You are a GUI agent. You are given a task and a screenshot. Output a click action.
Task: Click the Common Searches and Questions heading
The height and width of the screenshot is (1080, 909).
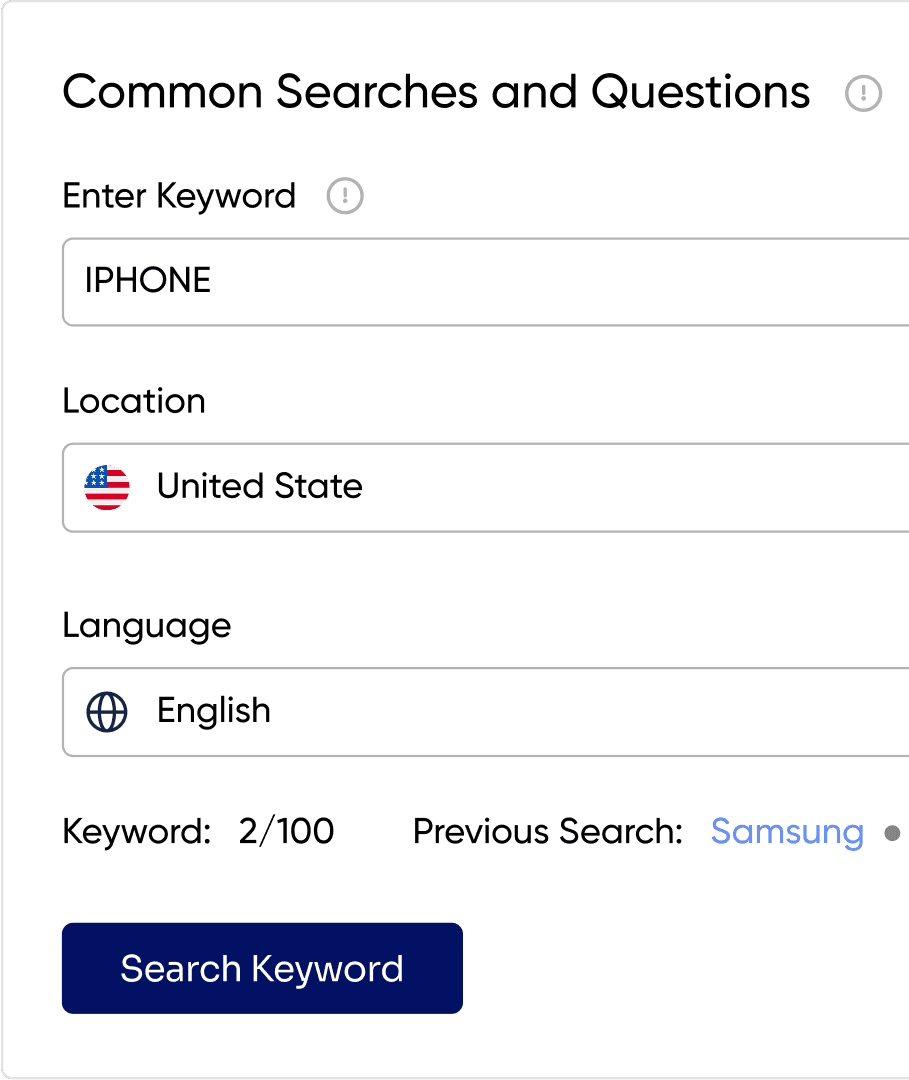[x=435, y=91]
